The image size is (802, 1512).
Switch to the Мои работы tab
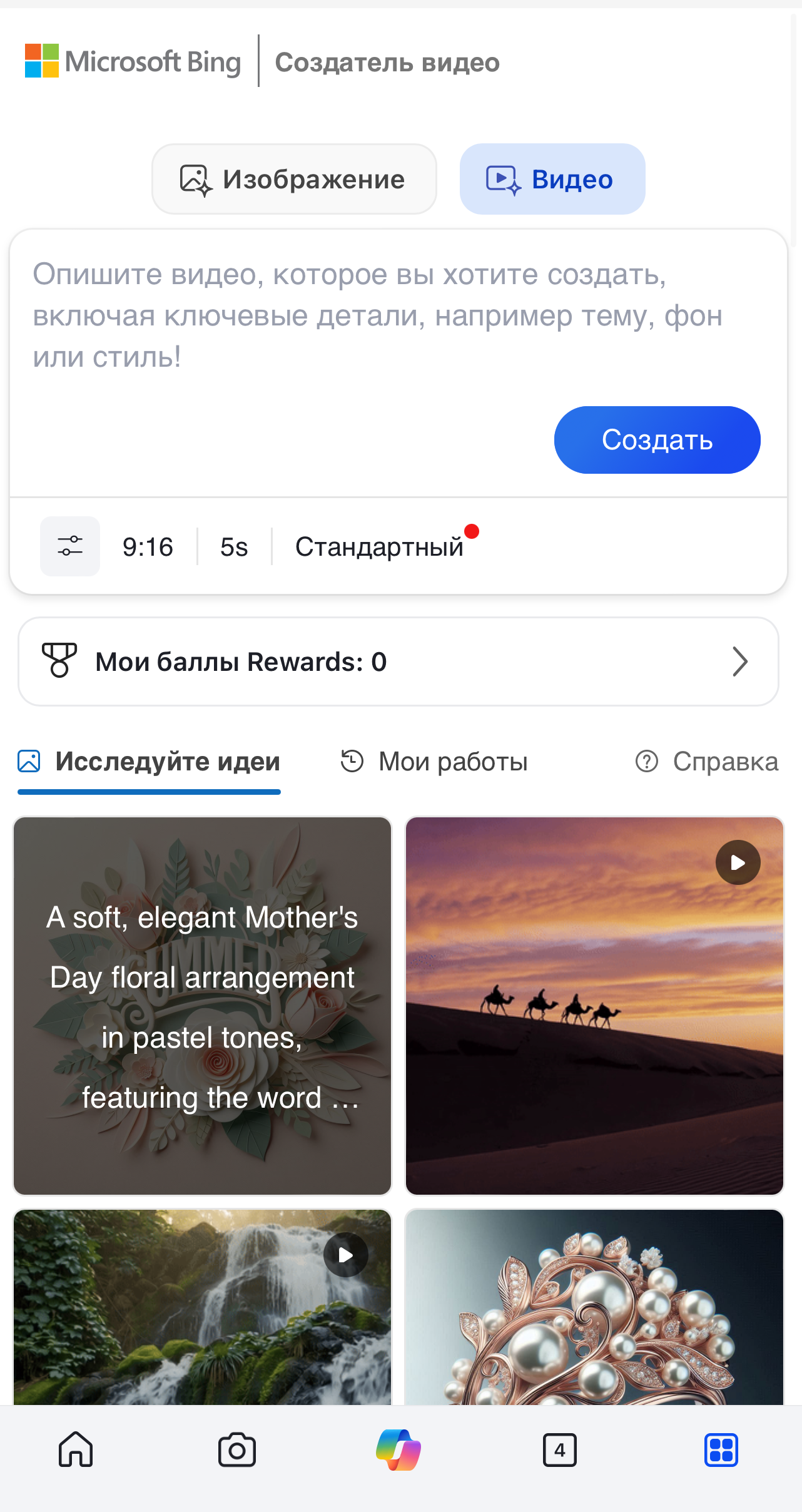point(453,761)
